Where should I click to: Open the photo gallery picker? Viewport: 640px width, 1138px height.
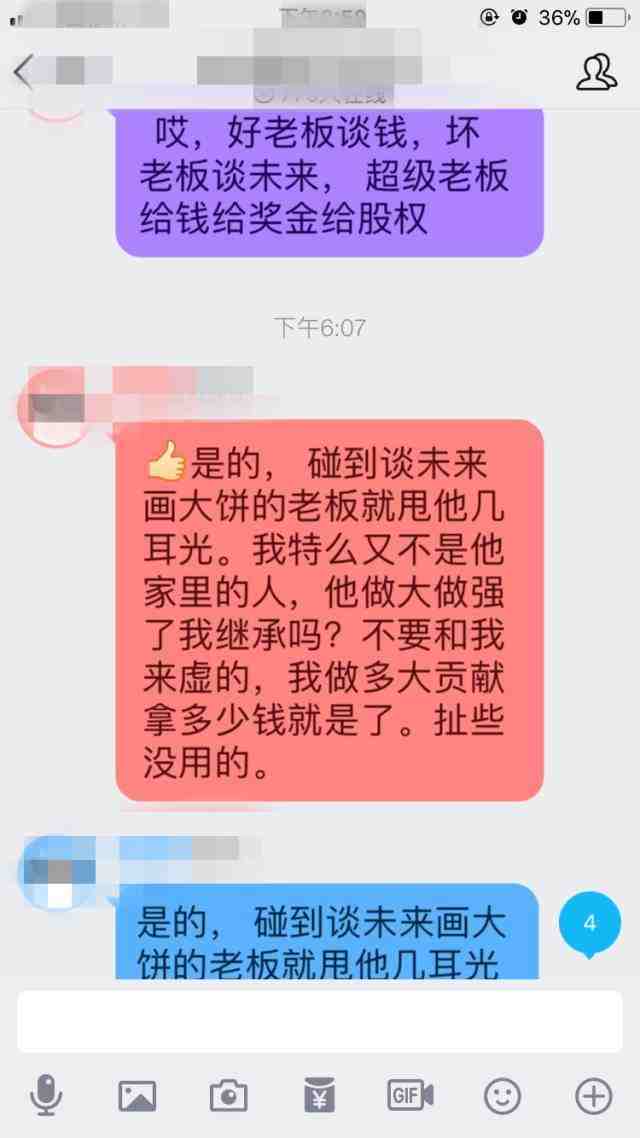click(x=137, y=1096)
